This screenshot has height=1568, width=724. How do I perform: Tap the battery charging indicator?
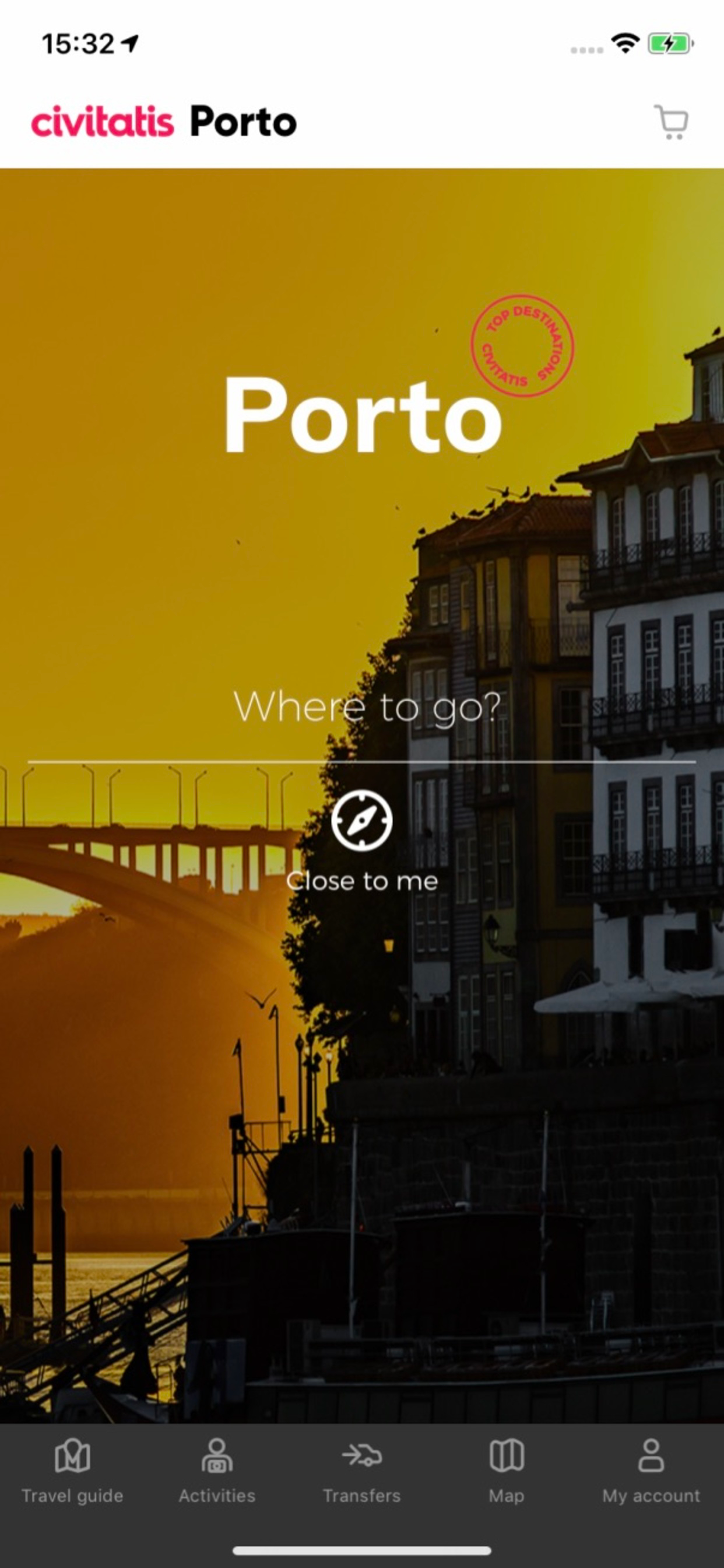(x=669, y=43)
